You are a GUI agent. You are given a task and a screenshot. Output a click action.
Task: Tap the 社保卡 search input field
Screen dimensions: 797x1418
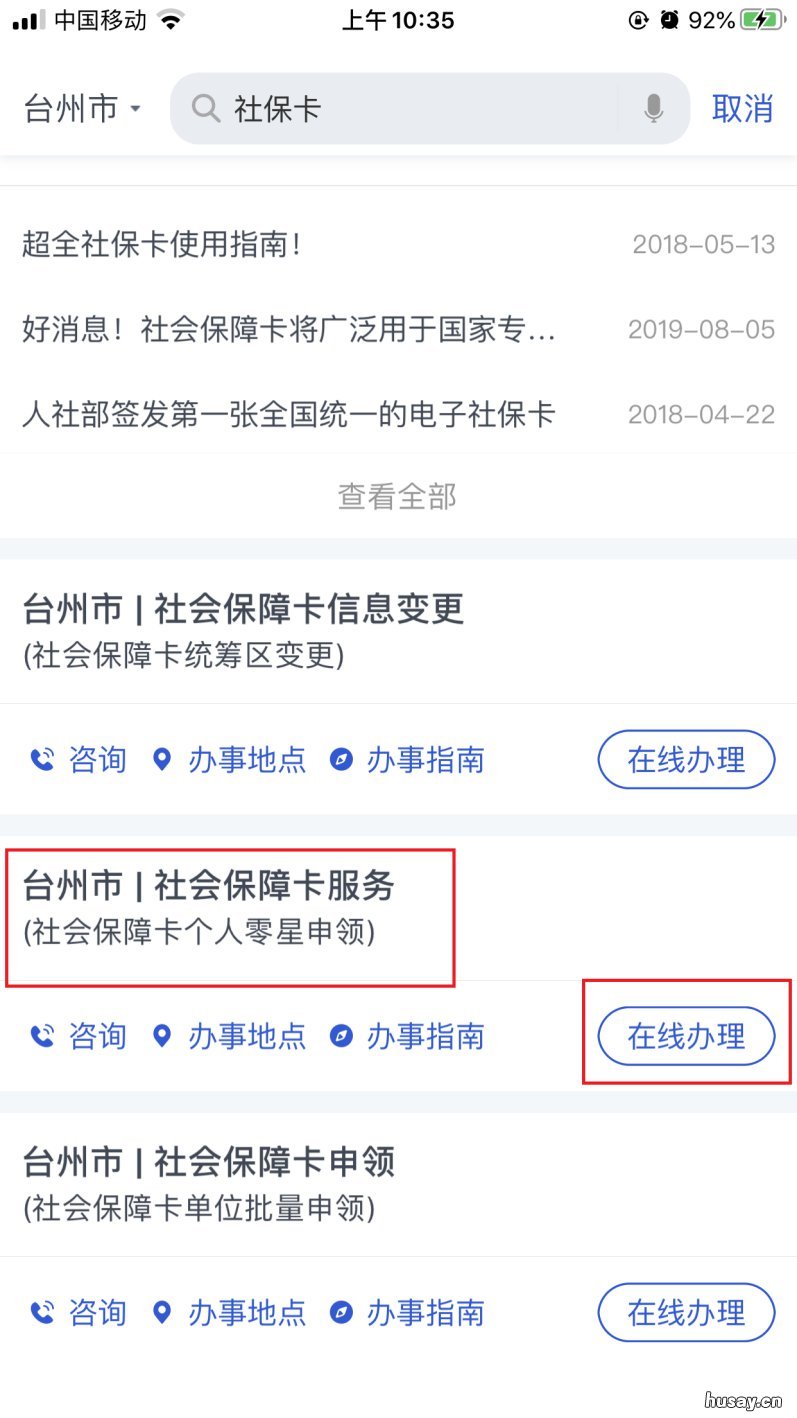point(400,109)
